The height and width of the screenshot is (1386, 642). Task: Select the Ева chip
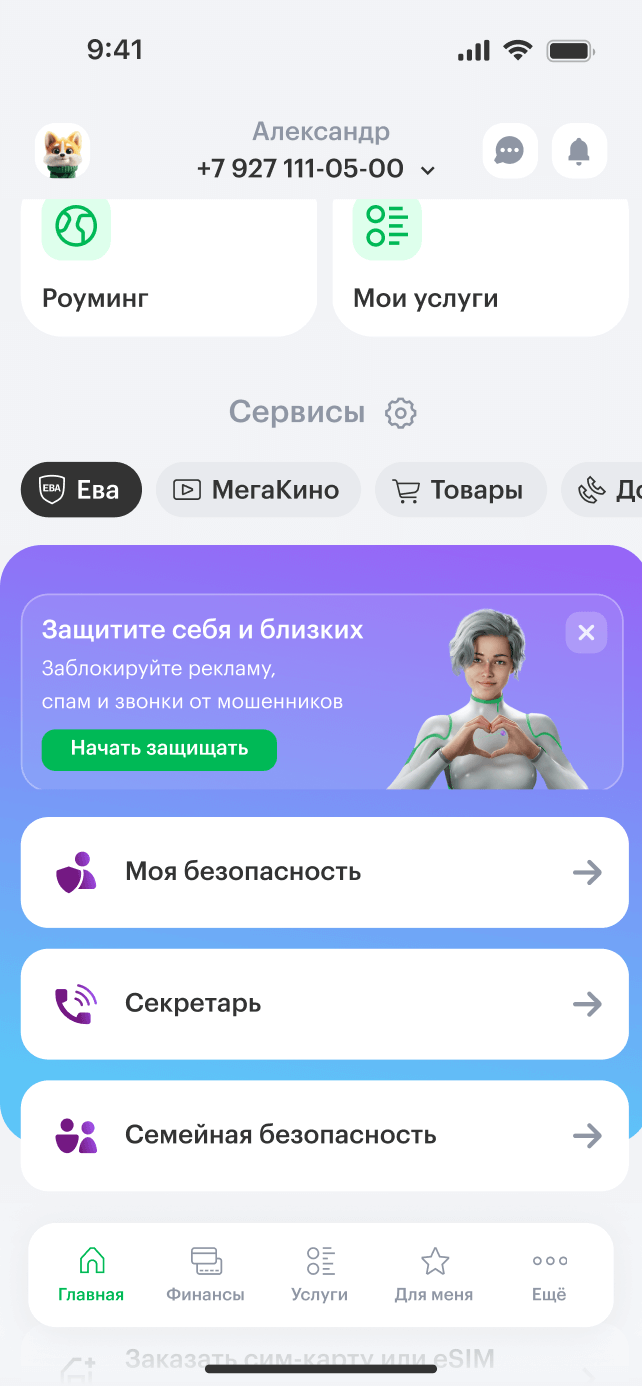(81, 490)
